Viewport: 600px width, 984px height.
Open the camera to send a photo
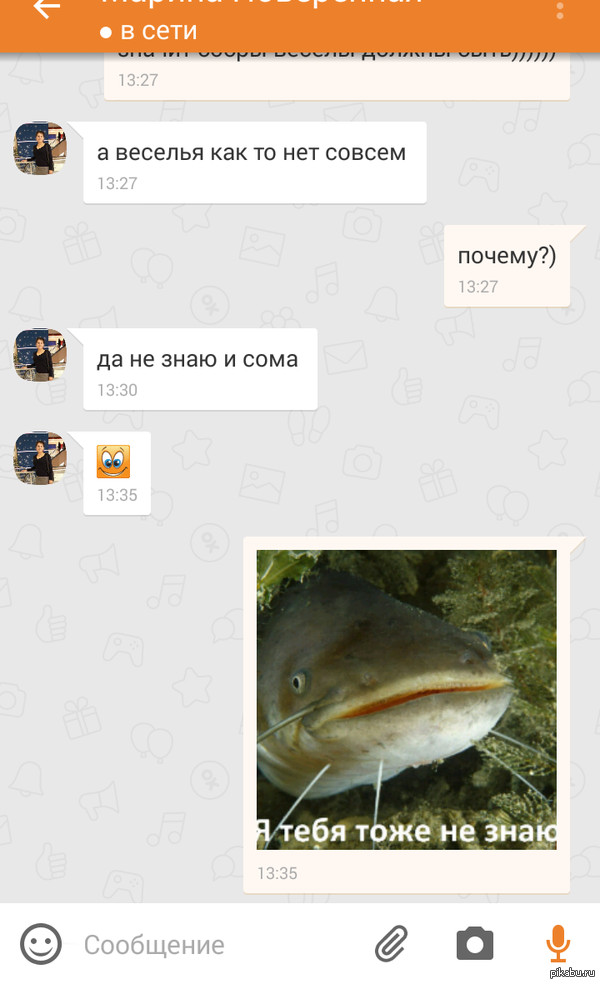tap(475, 944)
